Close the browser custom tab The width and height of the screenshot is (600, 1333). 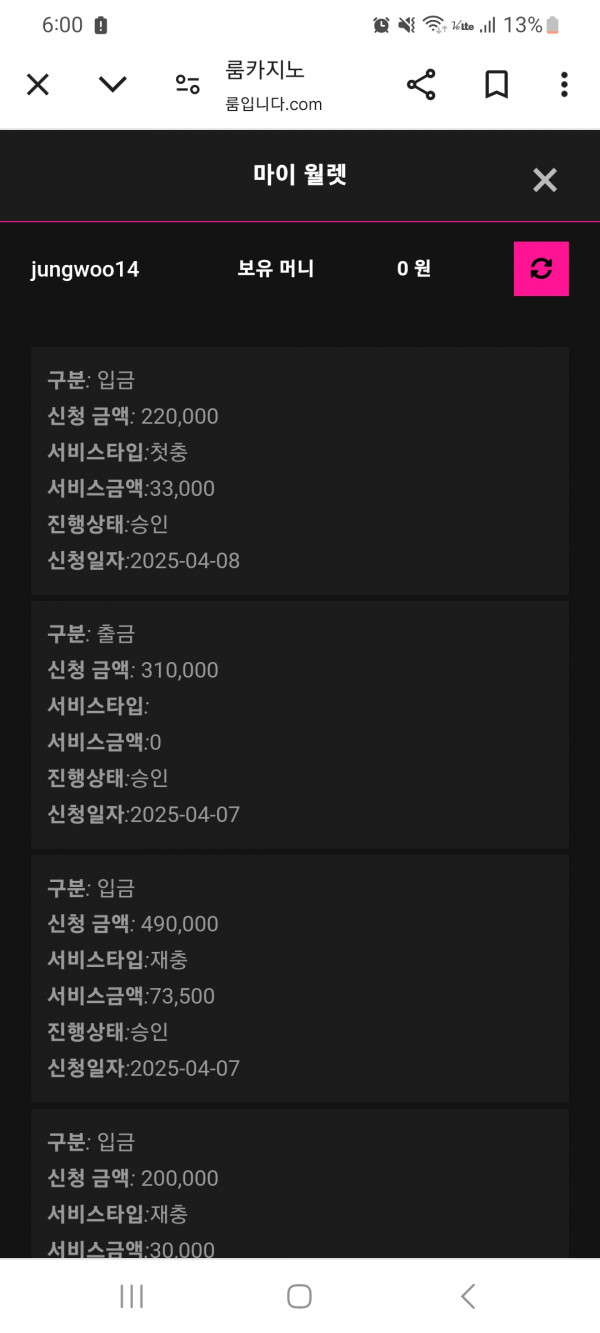pyautogui.click(x=37, y=85)
